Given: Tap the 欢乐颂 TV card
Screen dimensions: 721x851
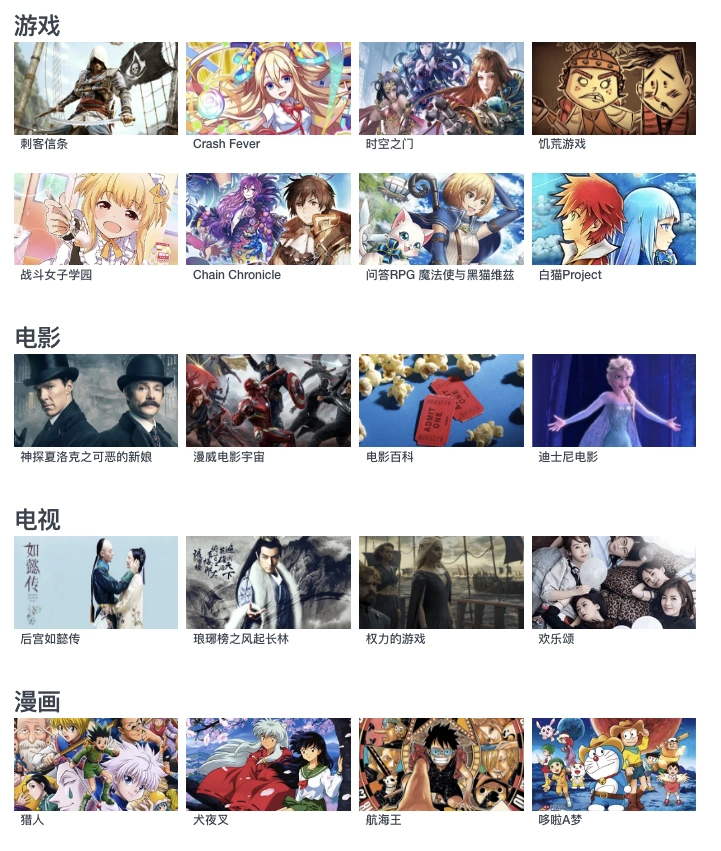Looking at the screenshot, I should (613, 582).
